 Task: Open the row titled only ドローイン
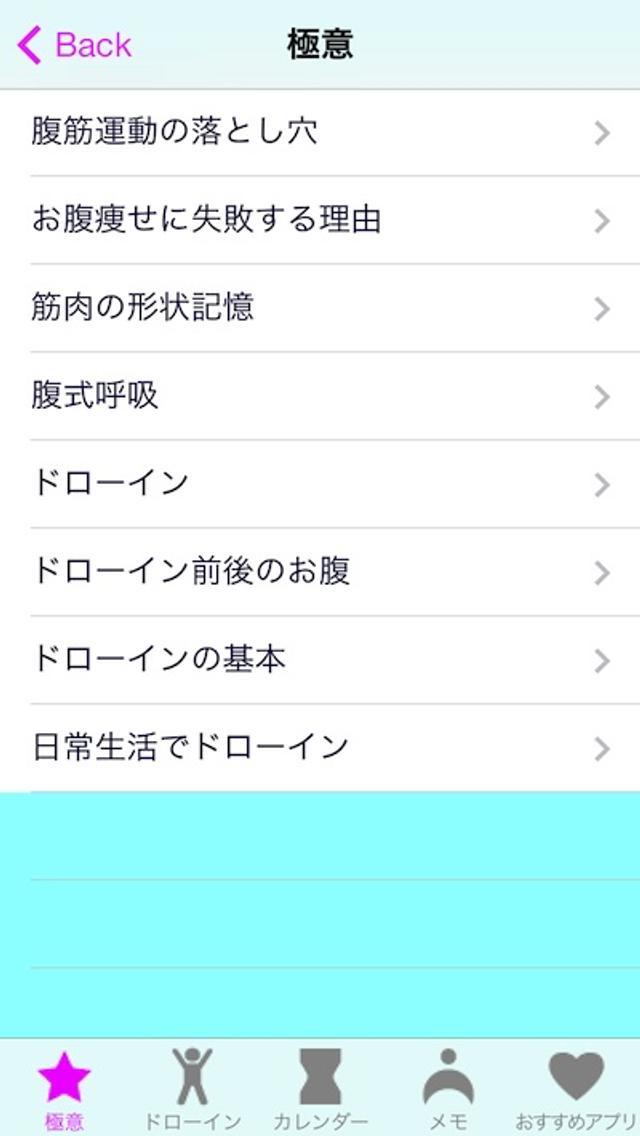point(320,484)
